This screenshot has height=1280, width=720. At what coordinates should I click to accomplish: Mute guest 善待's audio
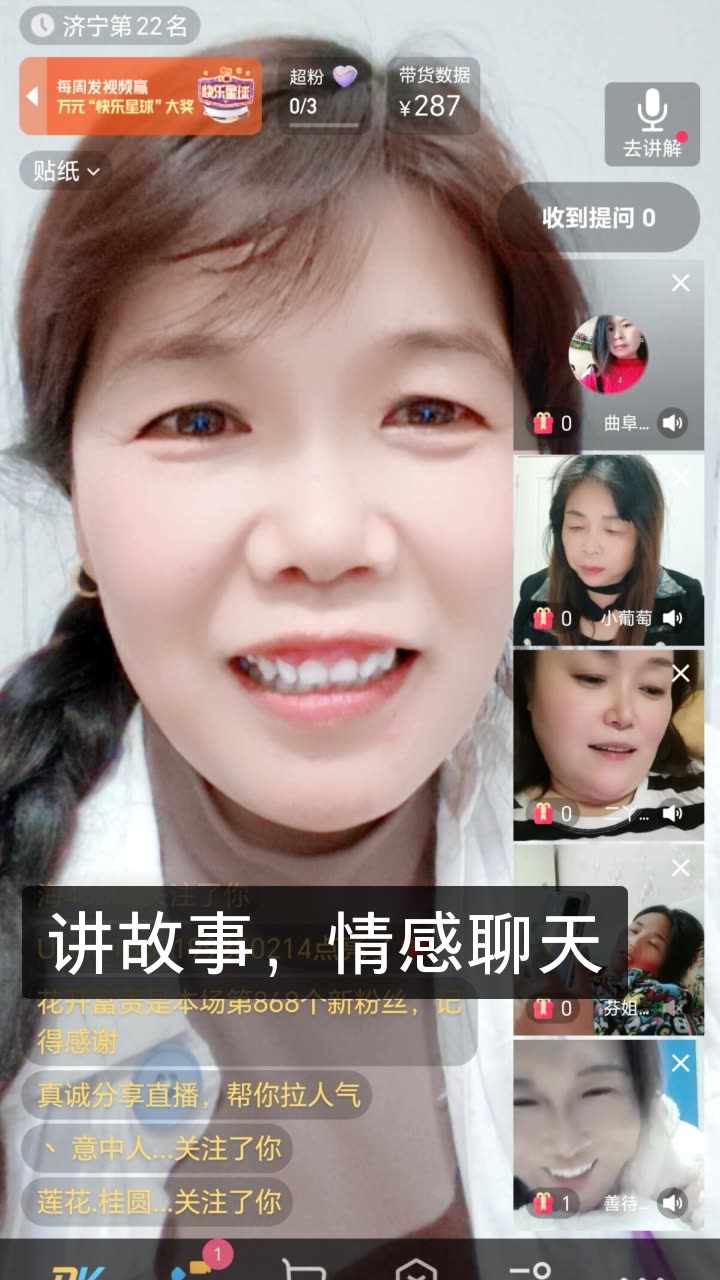[x=674, y=1202]
